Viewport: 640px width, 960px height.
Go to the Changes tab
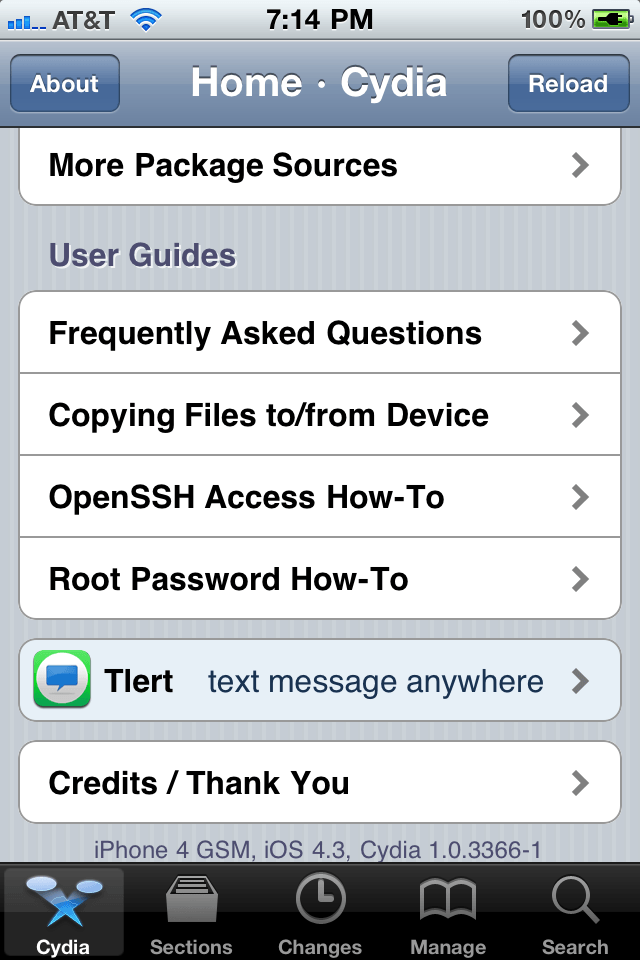tap(320, 914)
